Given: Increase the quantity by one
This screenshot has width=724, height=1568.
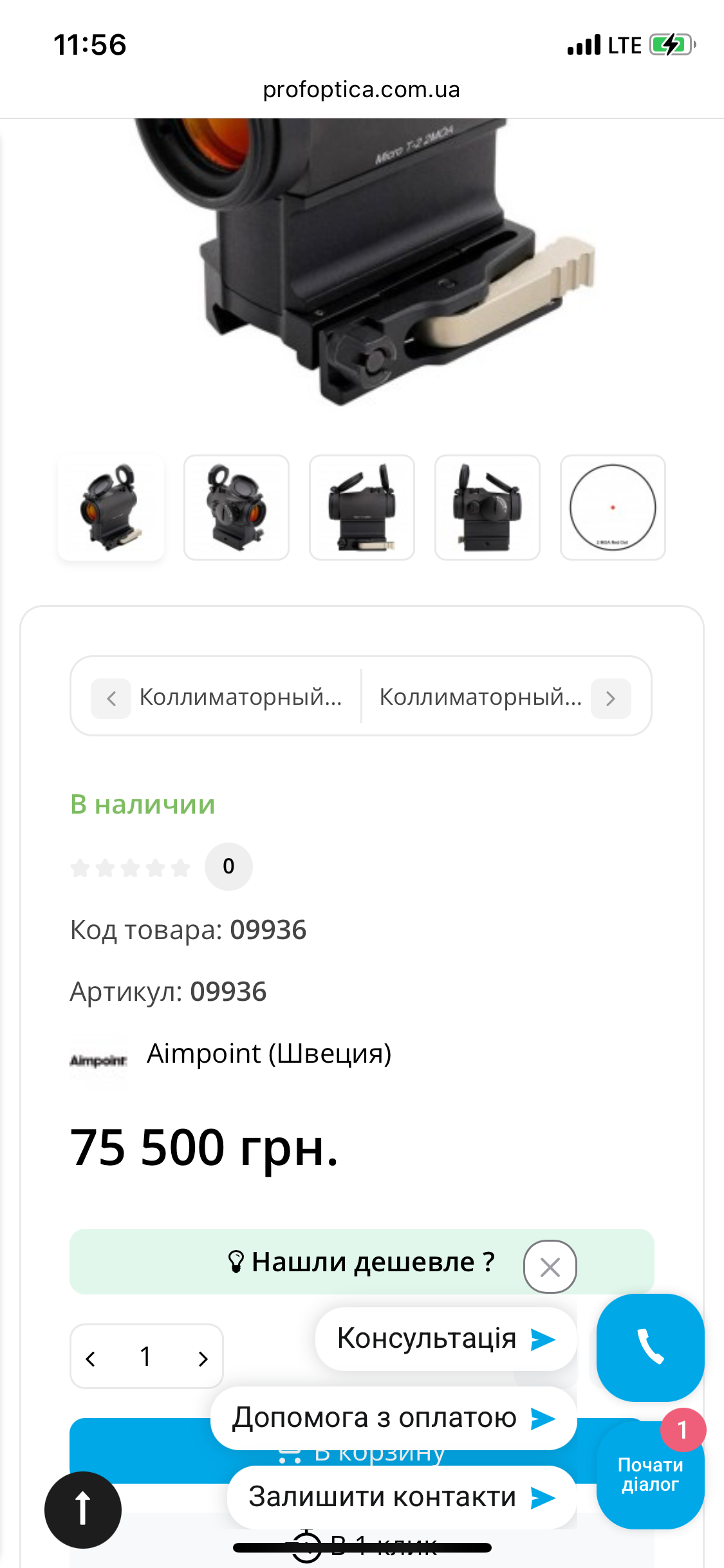Looking at the screenshot, I should point(203,1358).
